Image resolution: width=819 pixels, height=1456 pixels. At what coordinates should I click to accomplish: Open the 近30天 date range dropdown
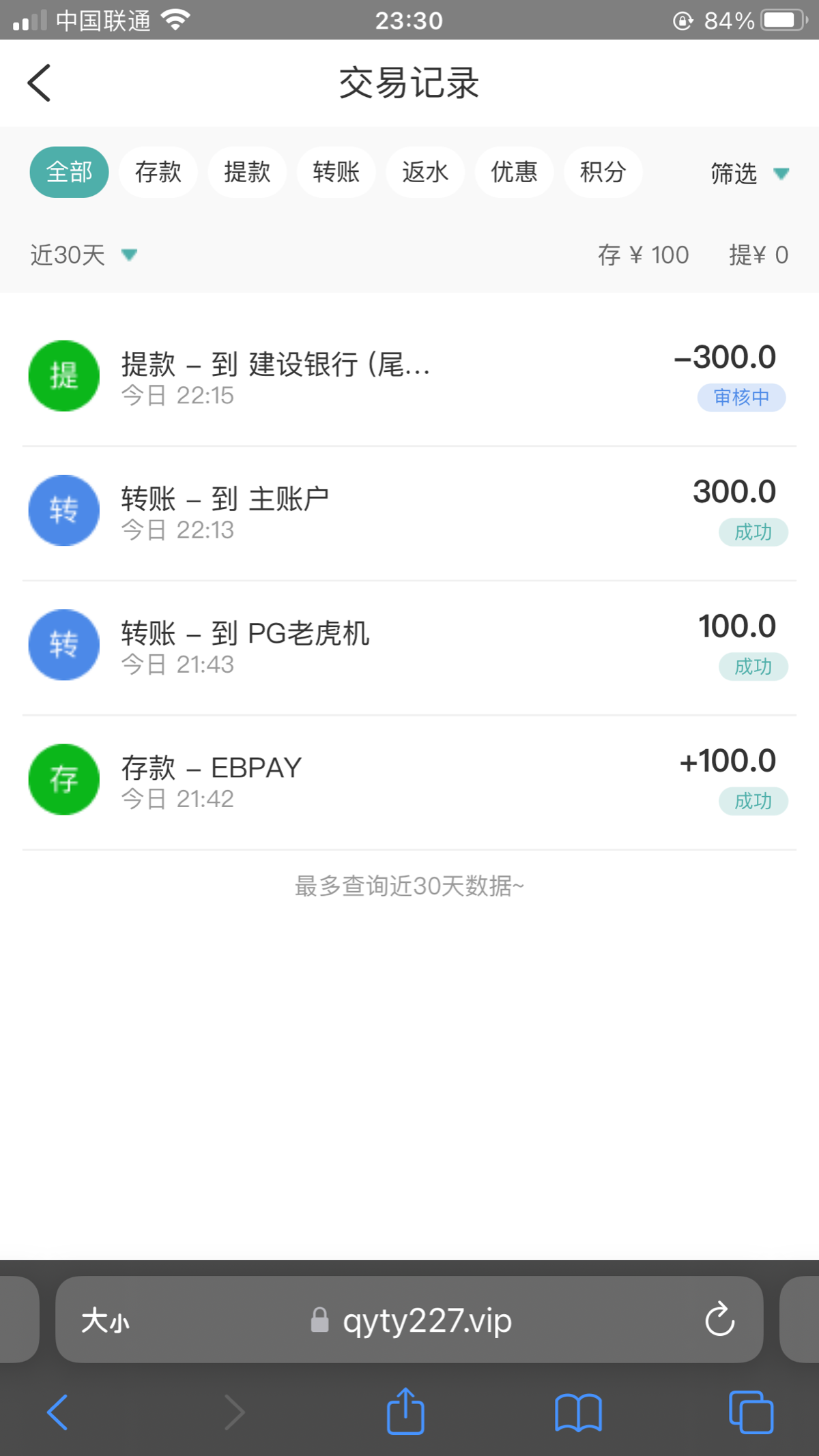82,254
